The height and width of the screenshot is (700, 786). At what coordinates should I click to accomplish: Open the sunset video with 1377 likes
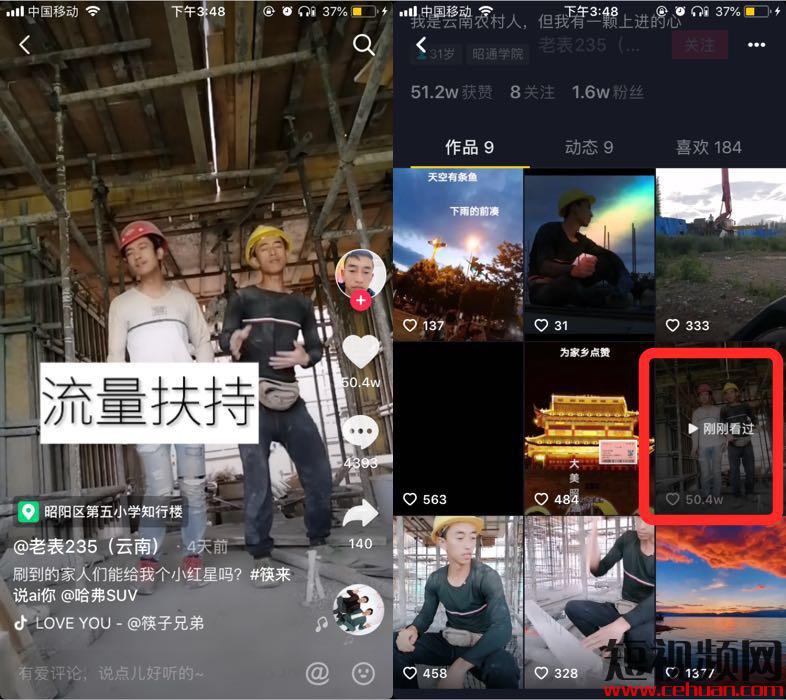pyautogui.click(x=720, y=600)
